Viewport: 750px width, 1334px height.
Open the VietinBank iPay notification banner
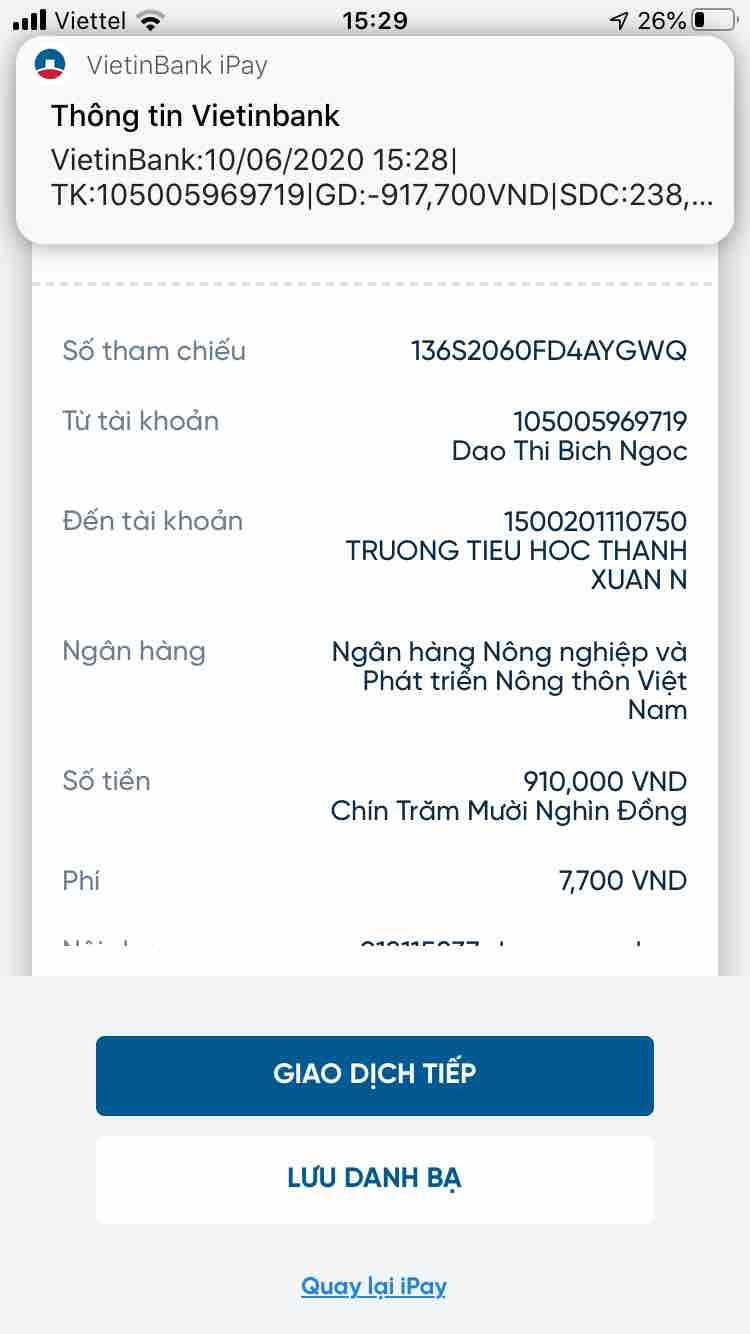pos(375,140)
